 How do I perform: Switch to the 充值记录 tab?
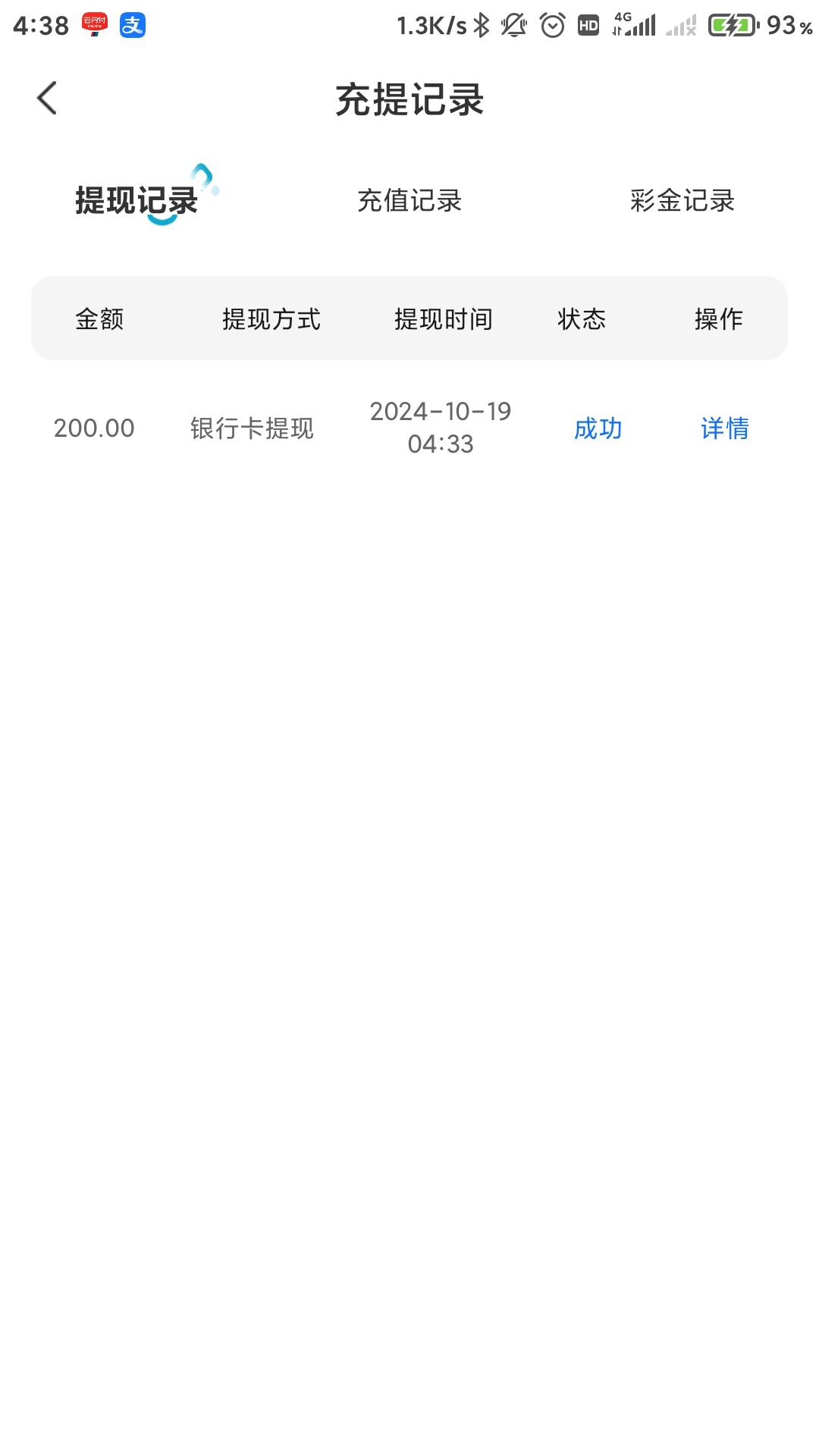pos(409,201)
